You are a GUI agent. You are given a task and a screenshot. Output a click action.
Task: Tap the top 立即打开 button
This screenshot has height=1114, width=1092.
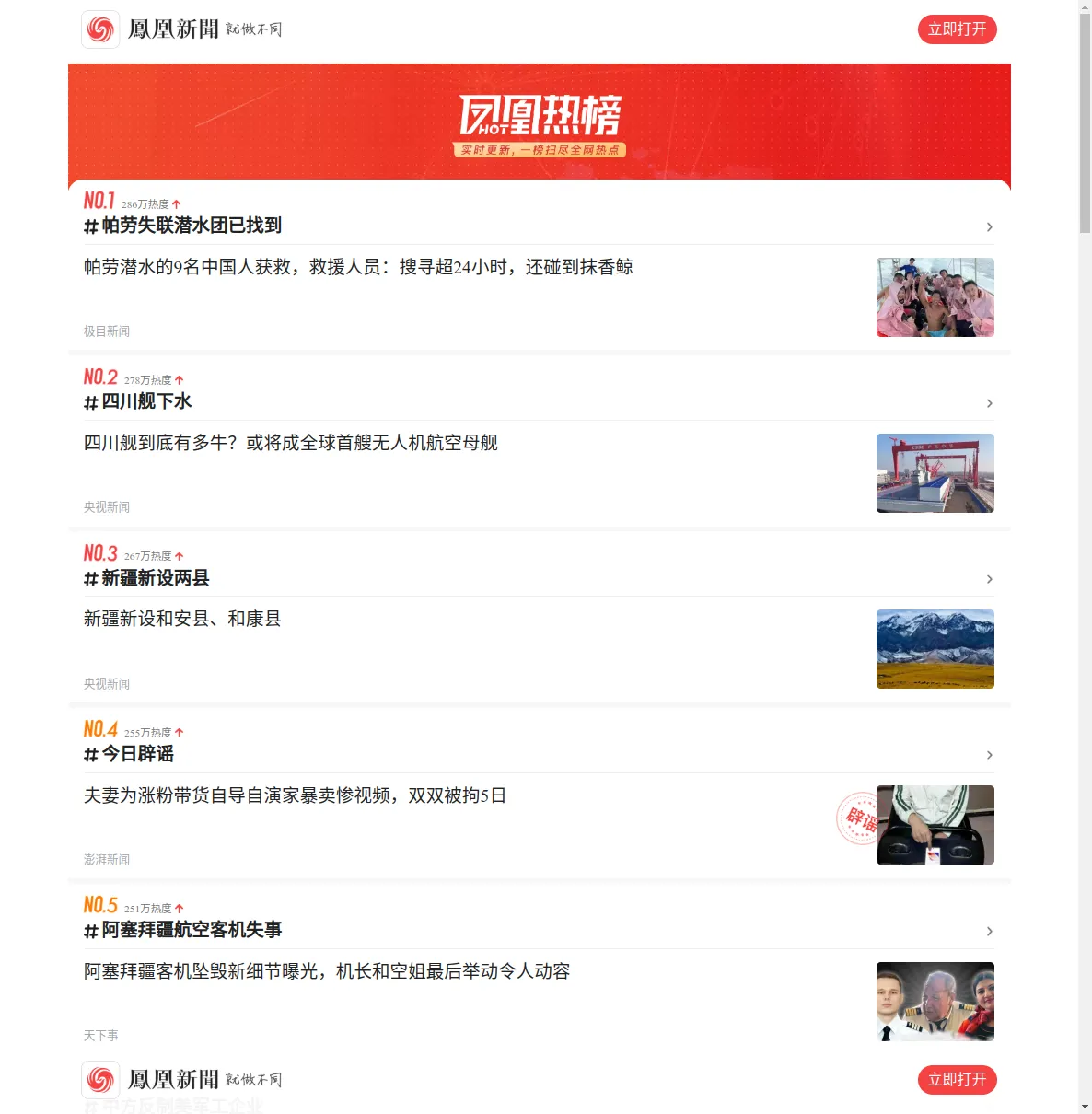[957, 29]
